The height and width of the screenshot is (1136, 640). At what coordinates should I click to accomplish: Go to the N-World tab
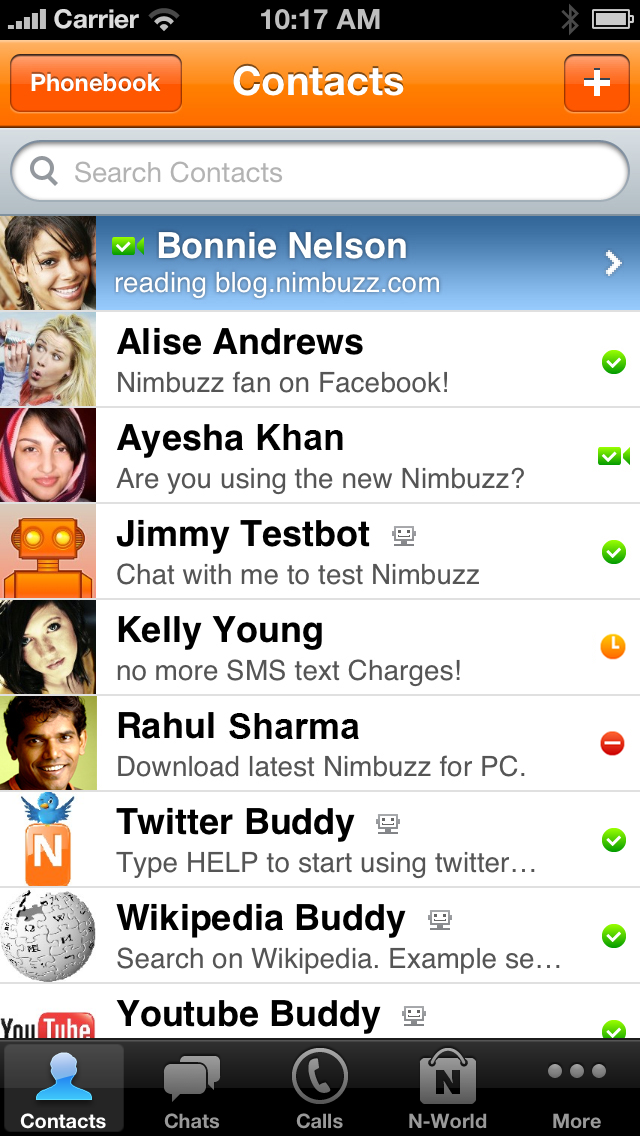pos(447,1090)
